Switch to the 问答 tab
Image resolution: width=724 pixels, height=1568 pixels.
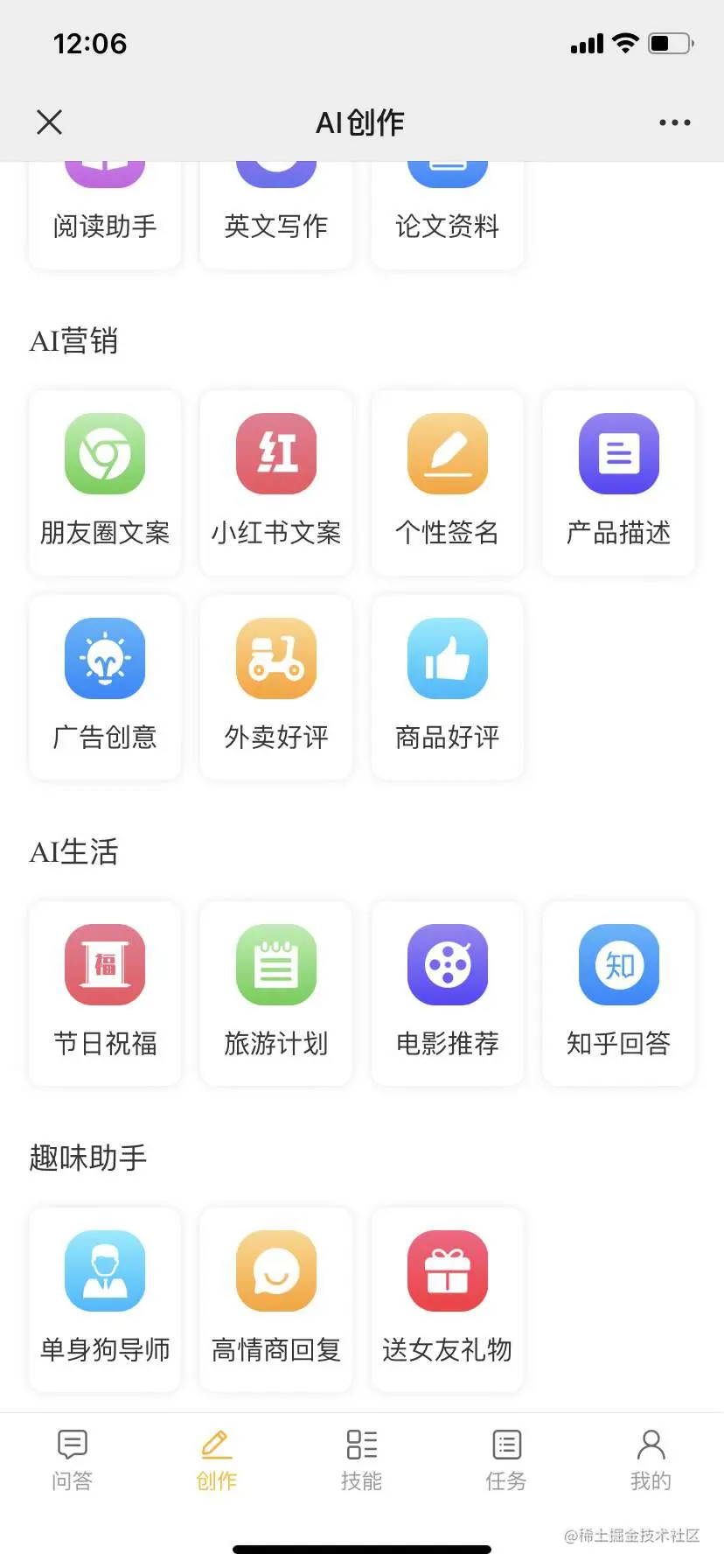pos(72,1460)
